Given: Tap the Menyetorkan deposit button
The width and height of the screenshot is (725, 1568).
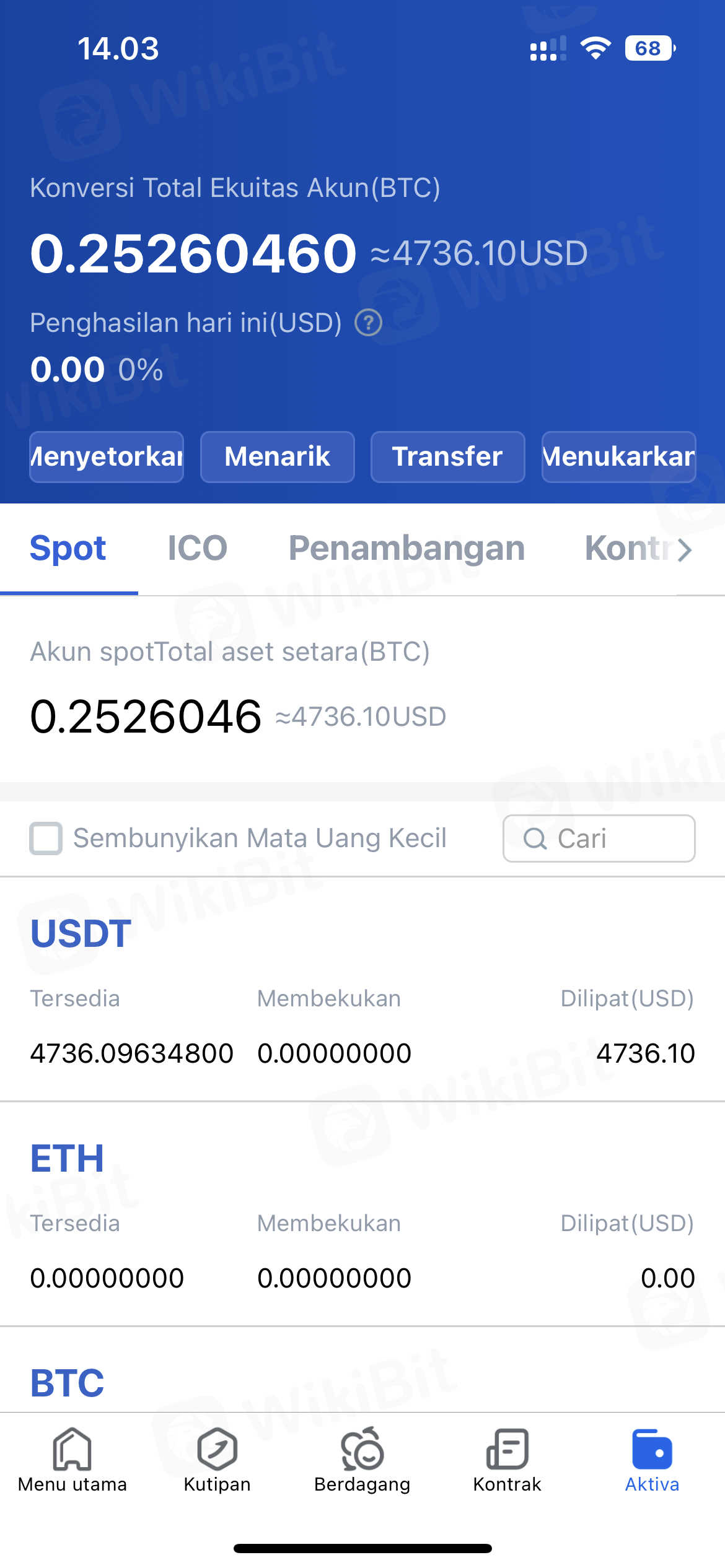Looking at the screenshot, I should [107, 456].
